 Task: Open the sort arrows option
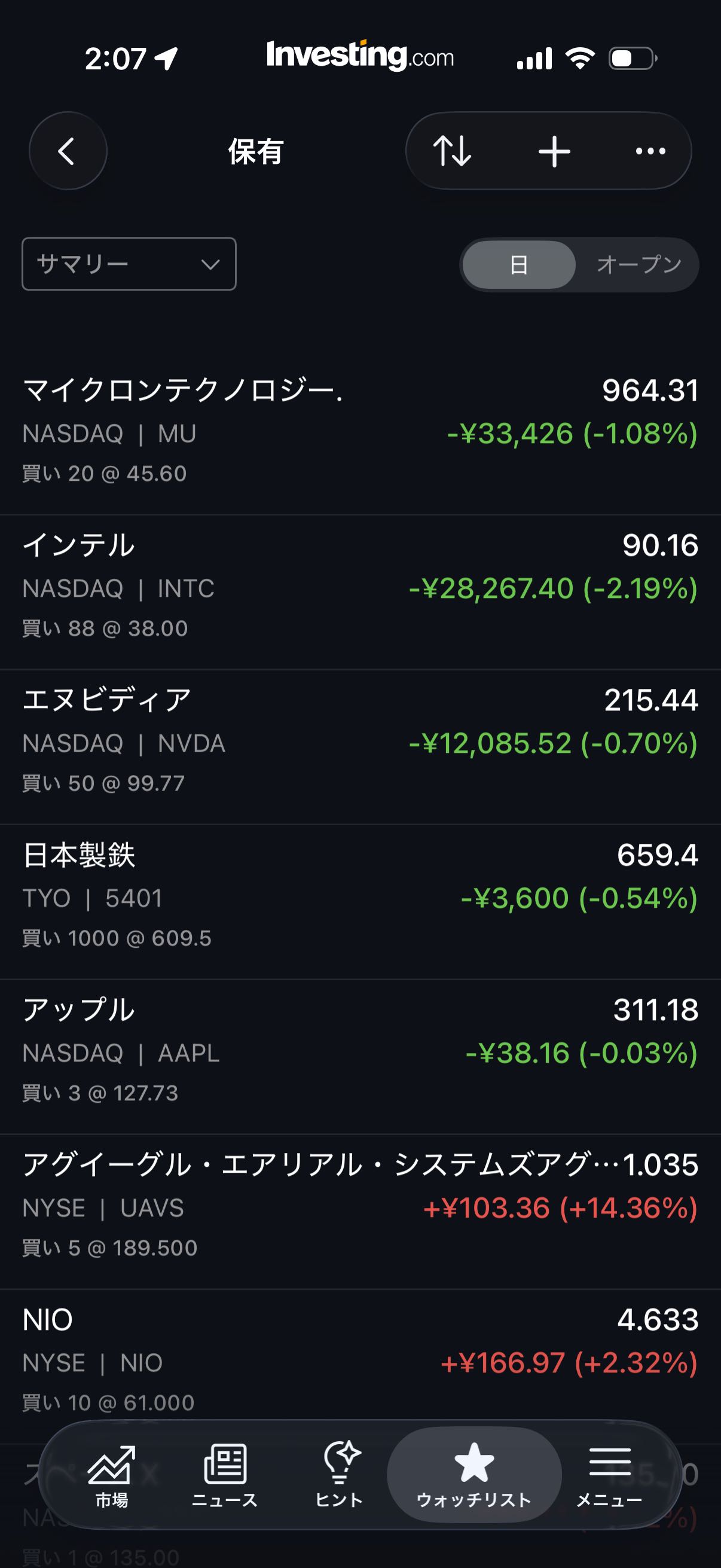point(452,151)
